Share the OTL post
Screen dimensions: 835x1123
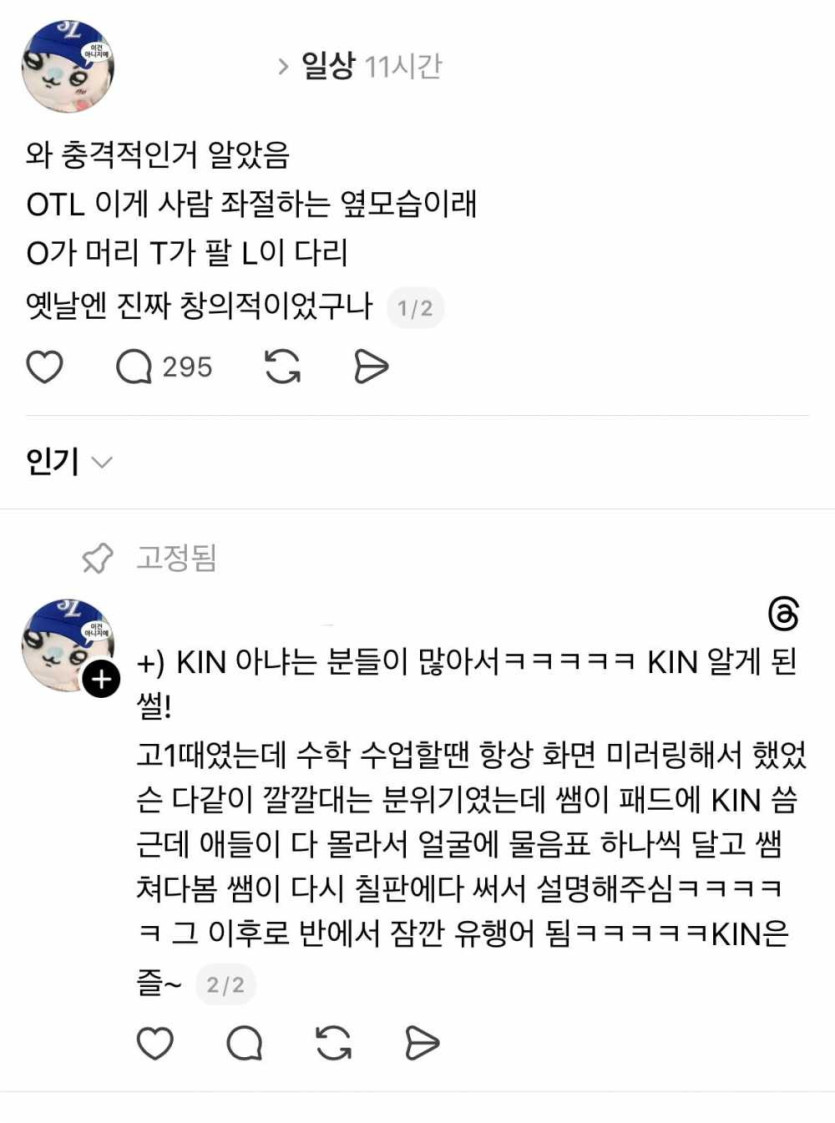(x=371, y=368)
